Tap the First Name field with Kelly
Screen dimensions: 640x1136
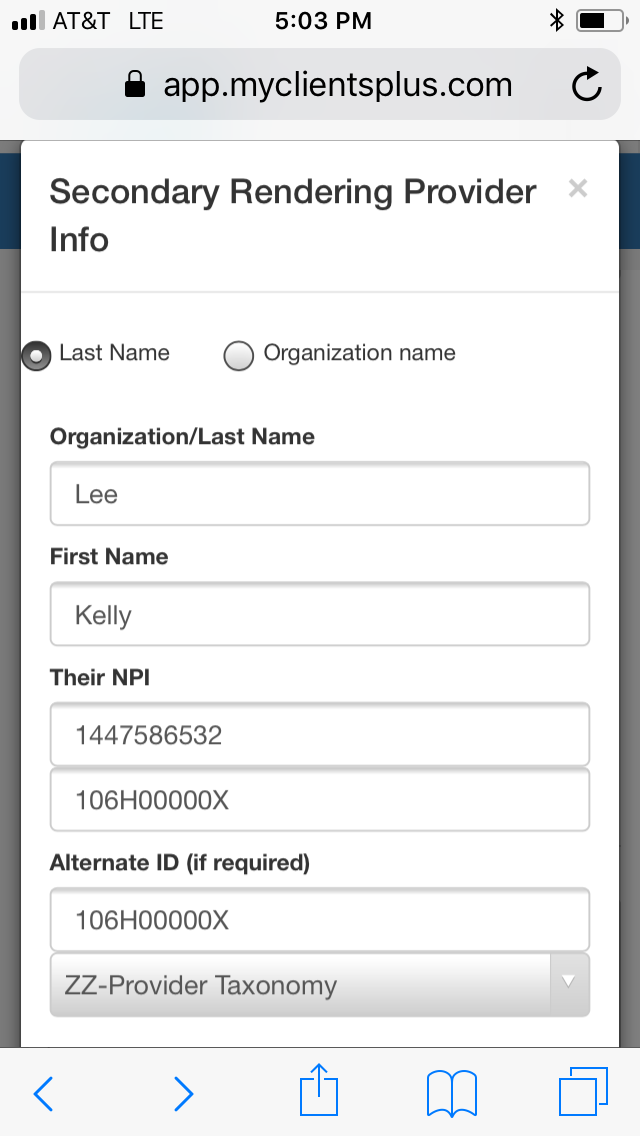click(x=320, y=614)
